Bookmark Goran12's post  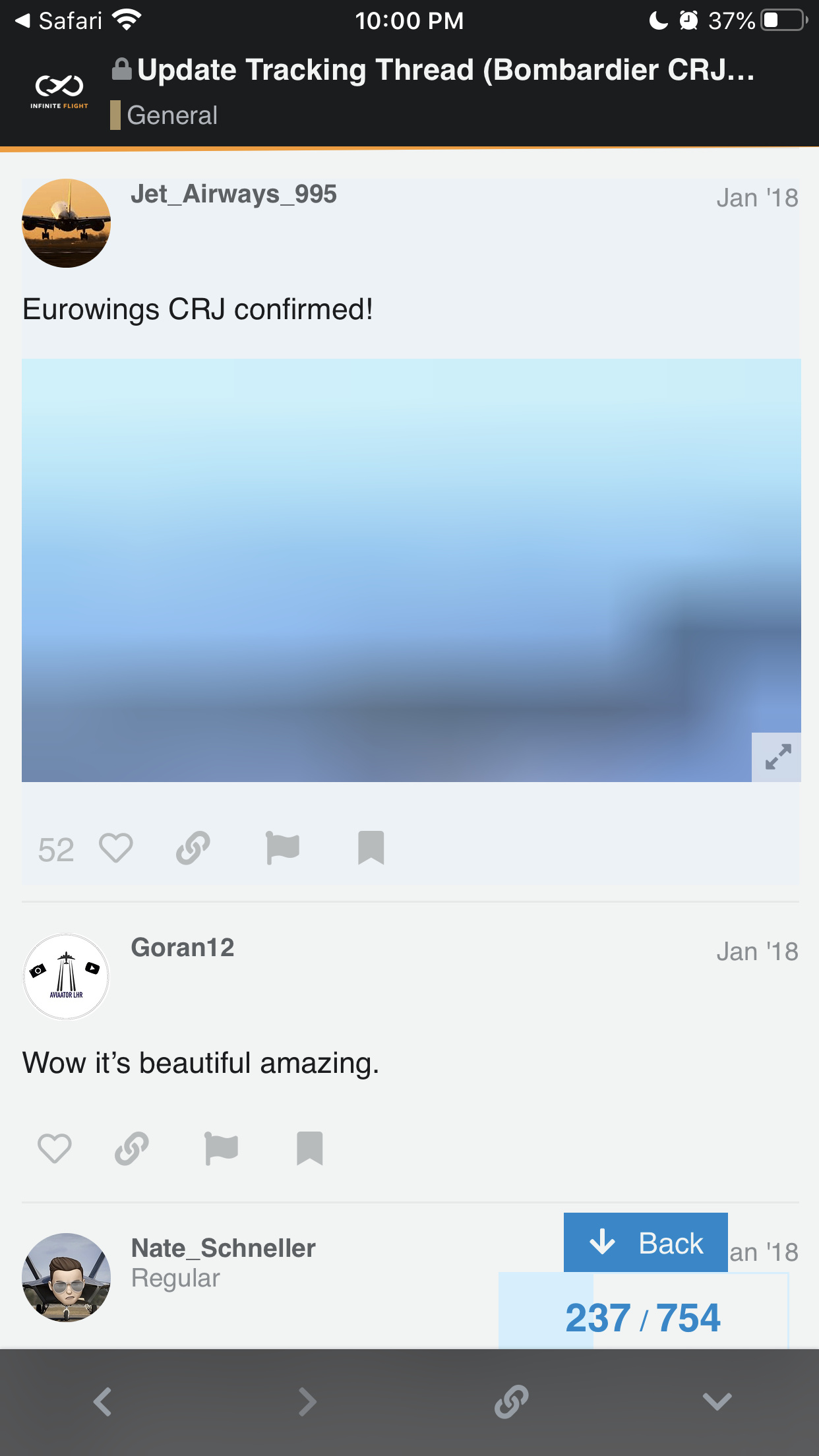click(x=309, y=1148)
